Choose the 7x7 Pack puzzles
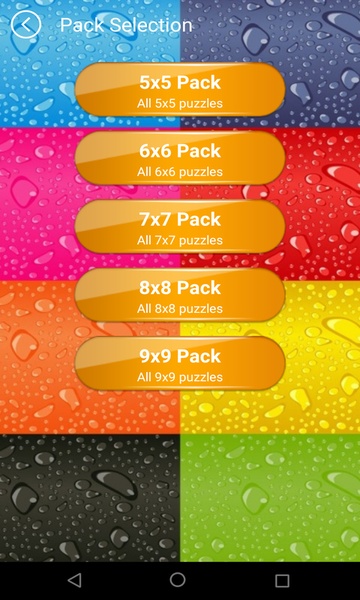360x600 pixels. pyautogui.click(x=180, y=227)
